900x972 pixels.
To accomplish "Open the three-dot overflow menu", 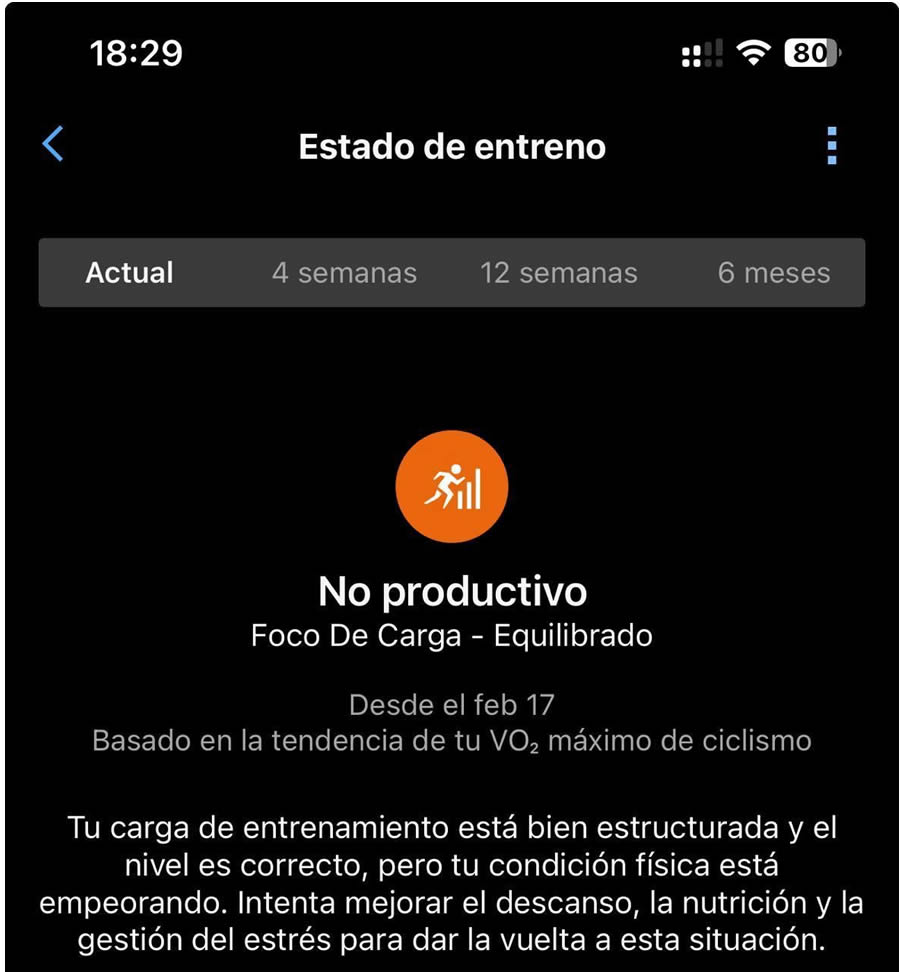I will click(831, 146).
